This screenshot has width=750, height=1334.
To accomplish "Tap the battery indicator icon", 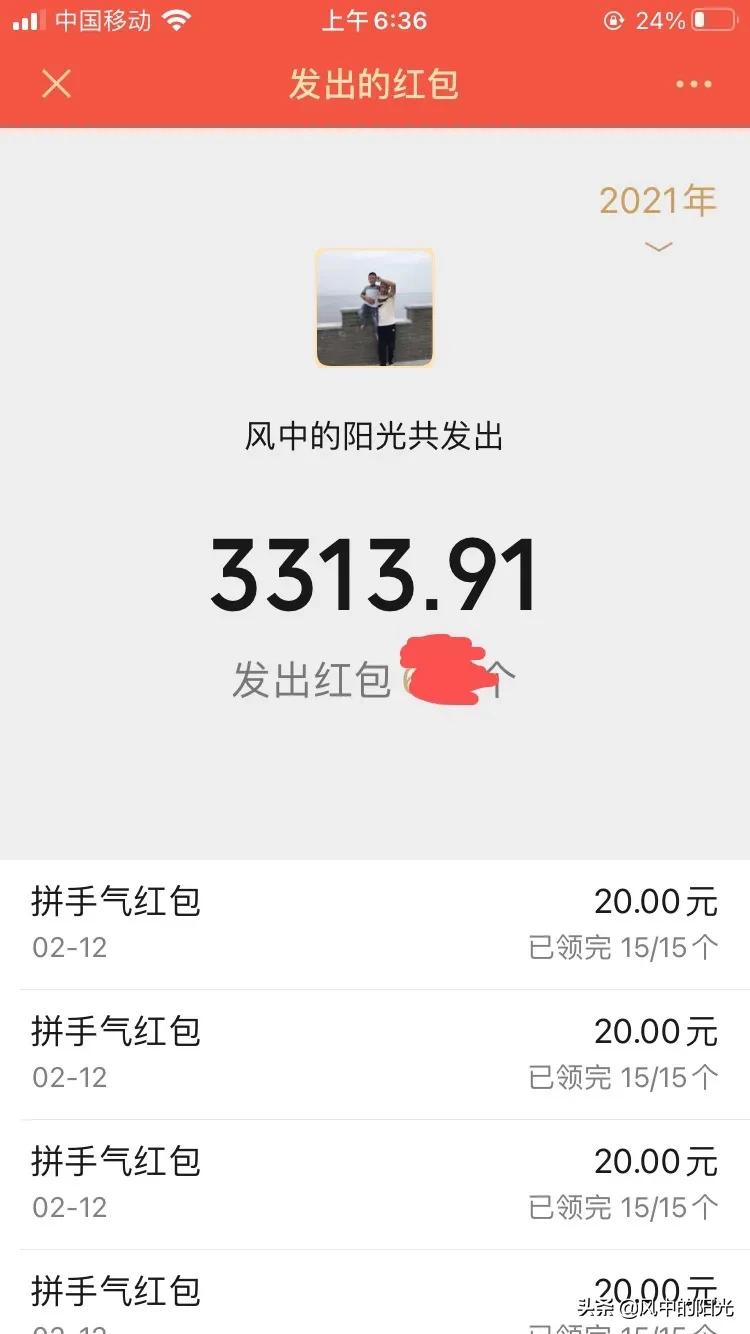I will click(x=712, y=20).
